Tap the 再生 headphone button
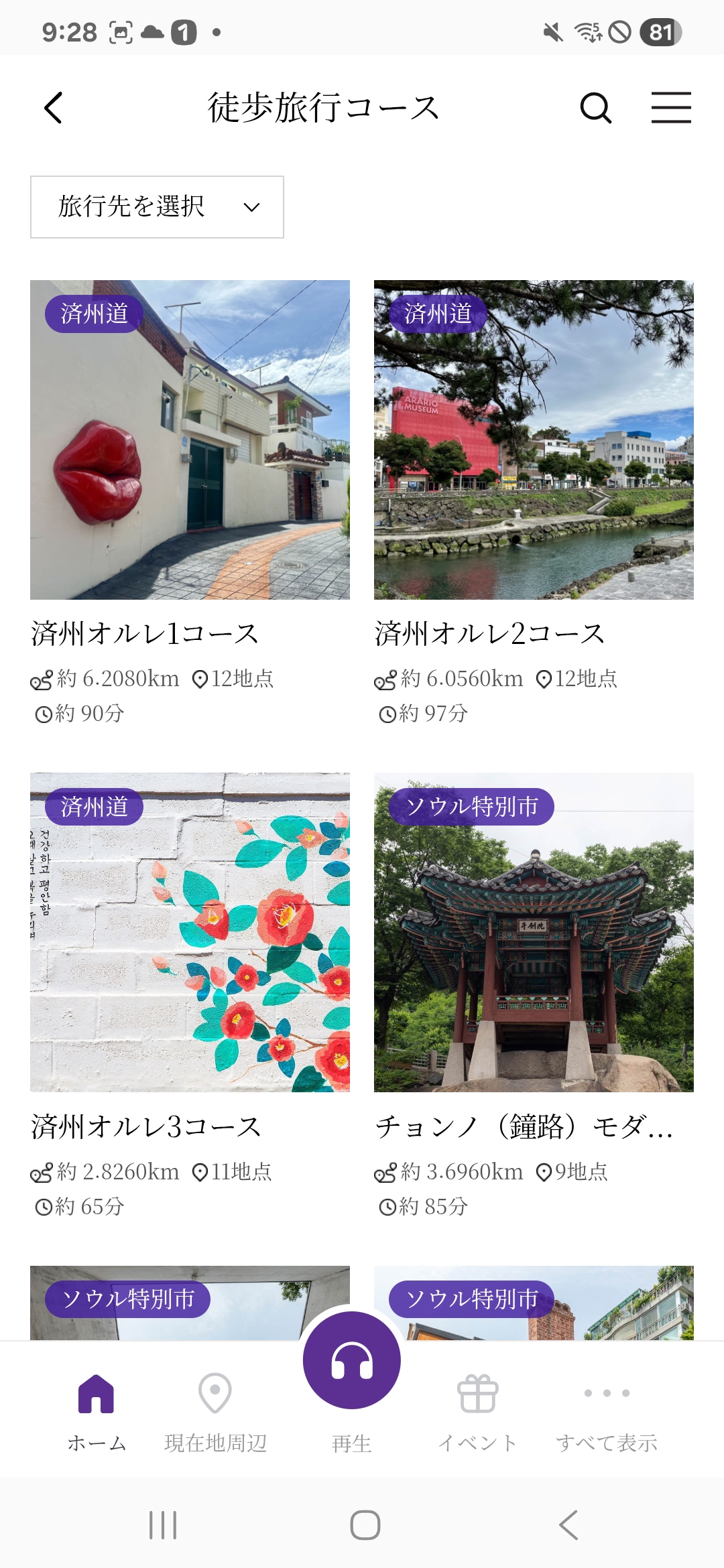The width and height of the screenshot is (724, 1568). [352, 1362]
